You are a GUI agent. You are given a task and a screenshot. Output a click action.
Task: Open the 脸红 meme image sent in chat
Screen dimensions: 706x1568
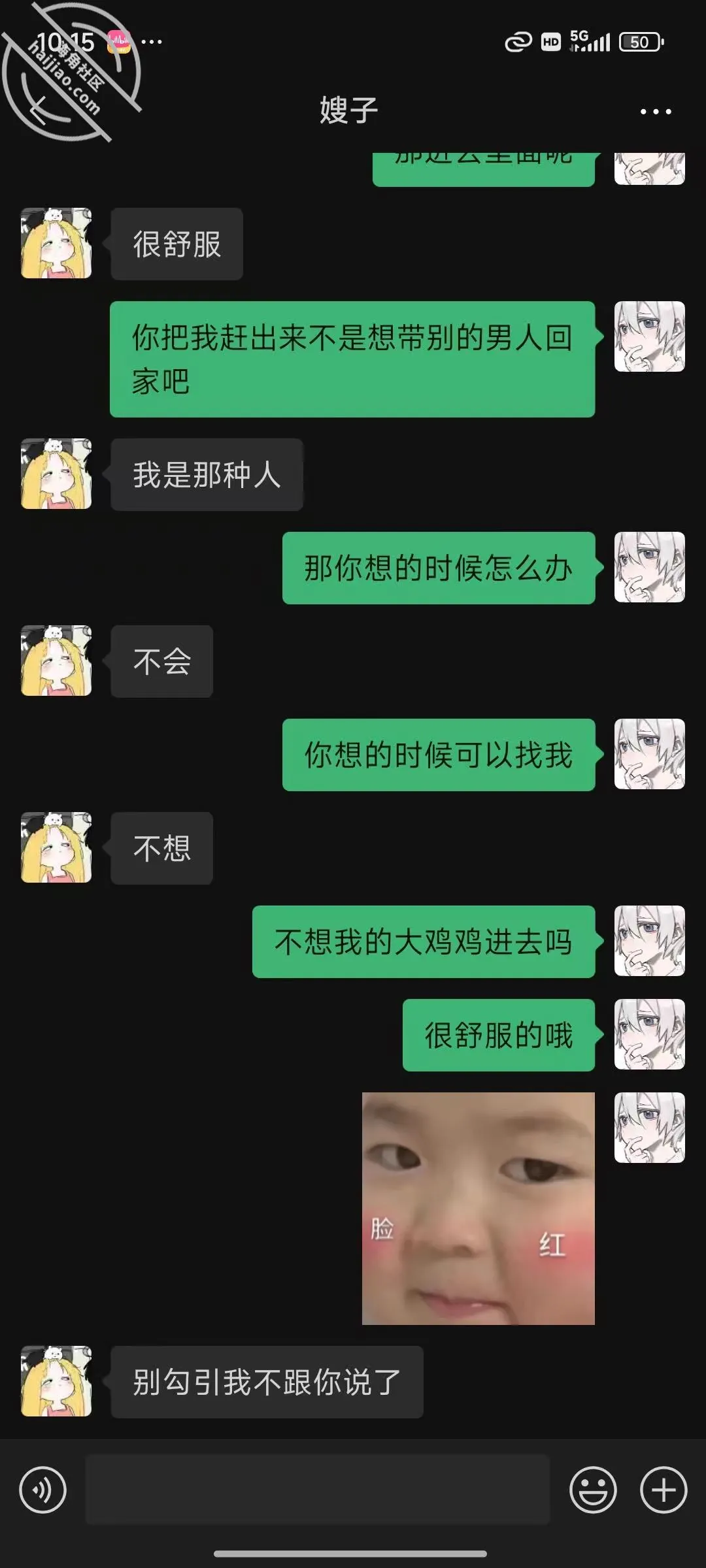(479, 1209)
